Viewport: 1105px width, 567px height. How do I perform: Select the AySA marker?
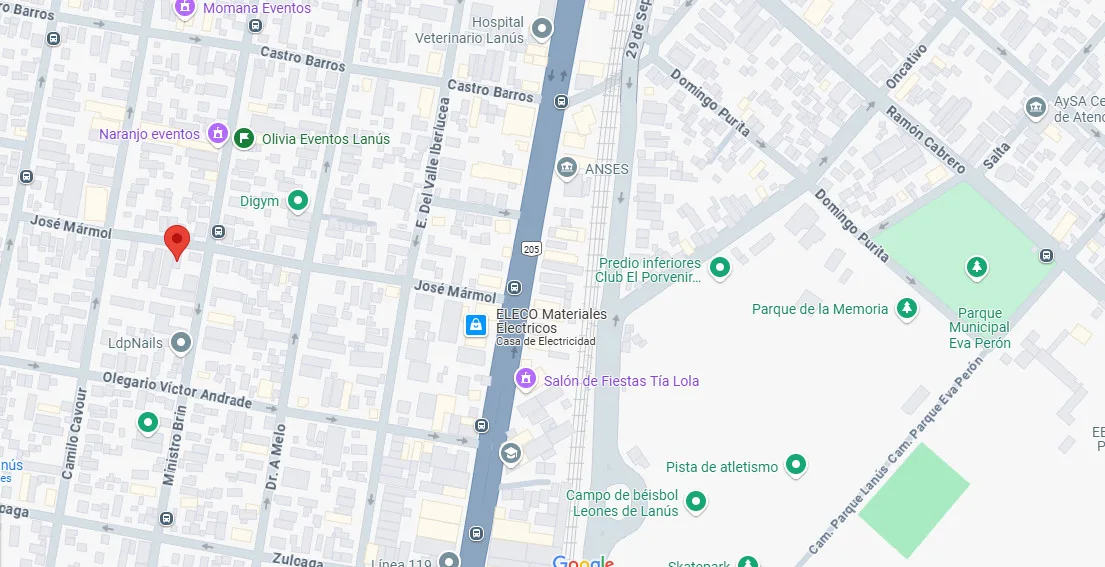click(x=1036, y=106)
